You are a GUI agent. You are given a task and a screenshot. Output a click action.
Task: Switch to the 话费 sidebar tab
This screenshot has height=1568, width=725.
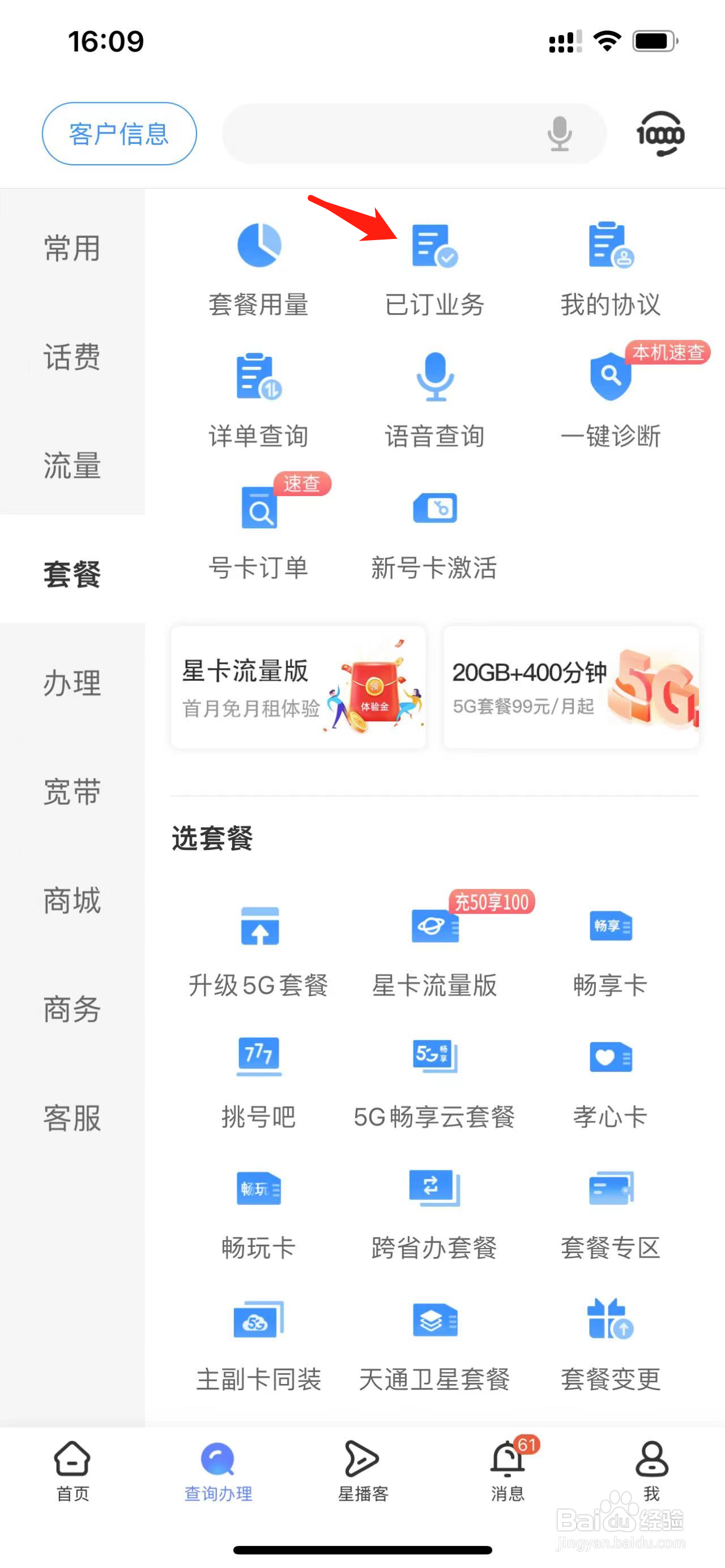click(x=71, y=359)
